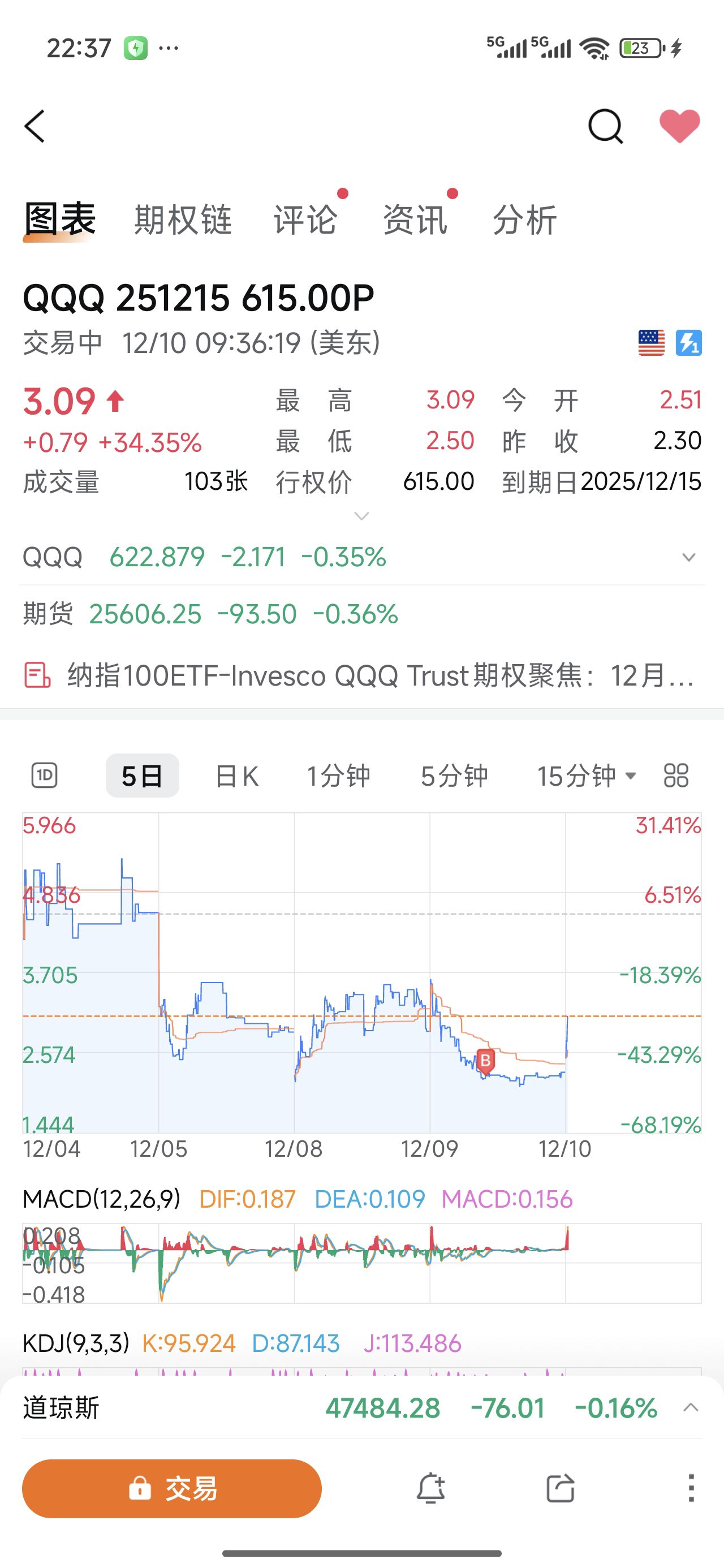Go back to the previous screen
The height and width of the screenshot is (1568, 724).
click(35, 127)
